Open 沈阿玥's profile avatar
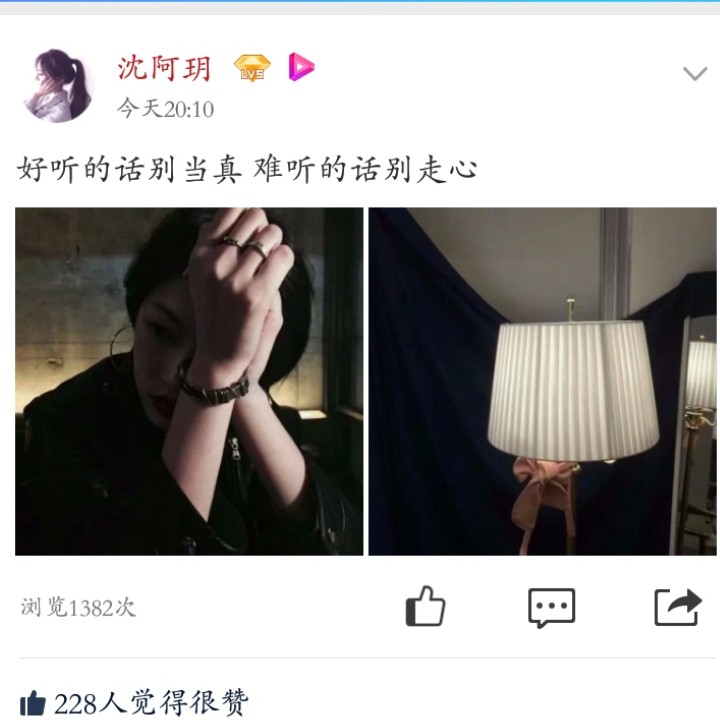This screenshot has width=720, height=720. click(57, 85)
